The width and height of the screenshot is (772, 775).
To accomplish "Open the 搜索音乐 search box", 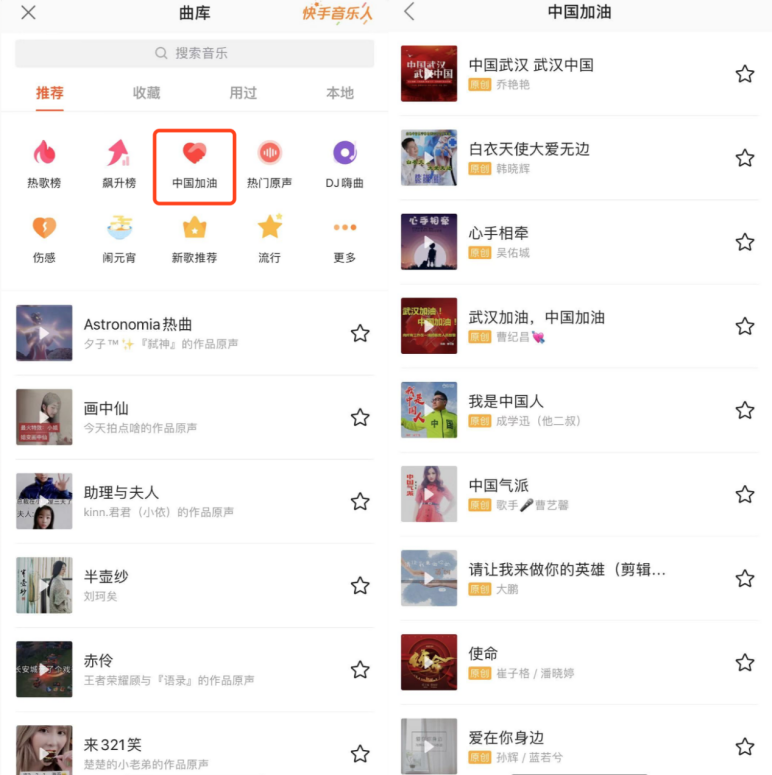I will click(x=194, y=53).
